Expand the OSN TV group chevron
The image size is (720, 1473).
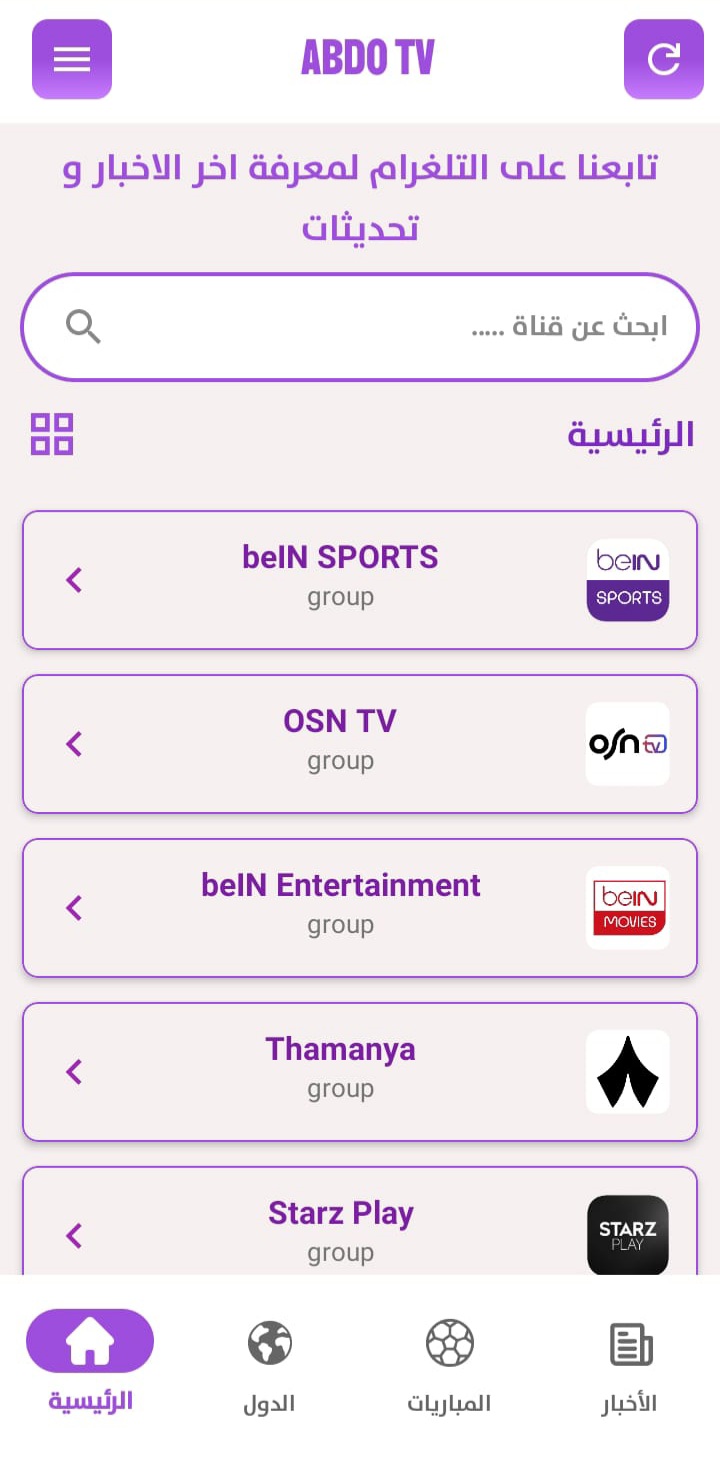click(x=73, y=744)
